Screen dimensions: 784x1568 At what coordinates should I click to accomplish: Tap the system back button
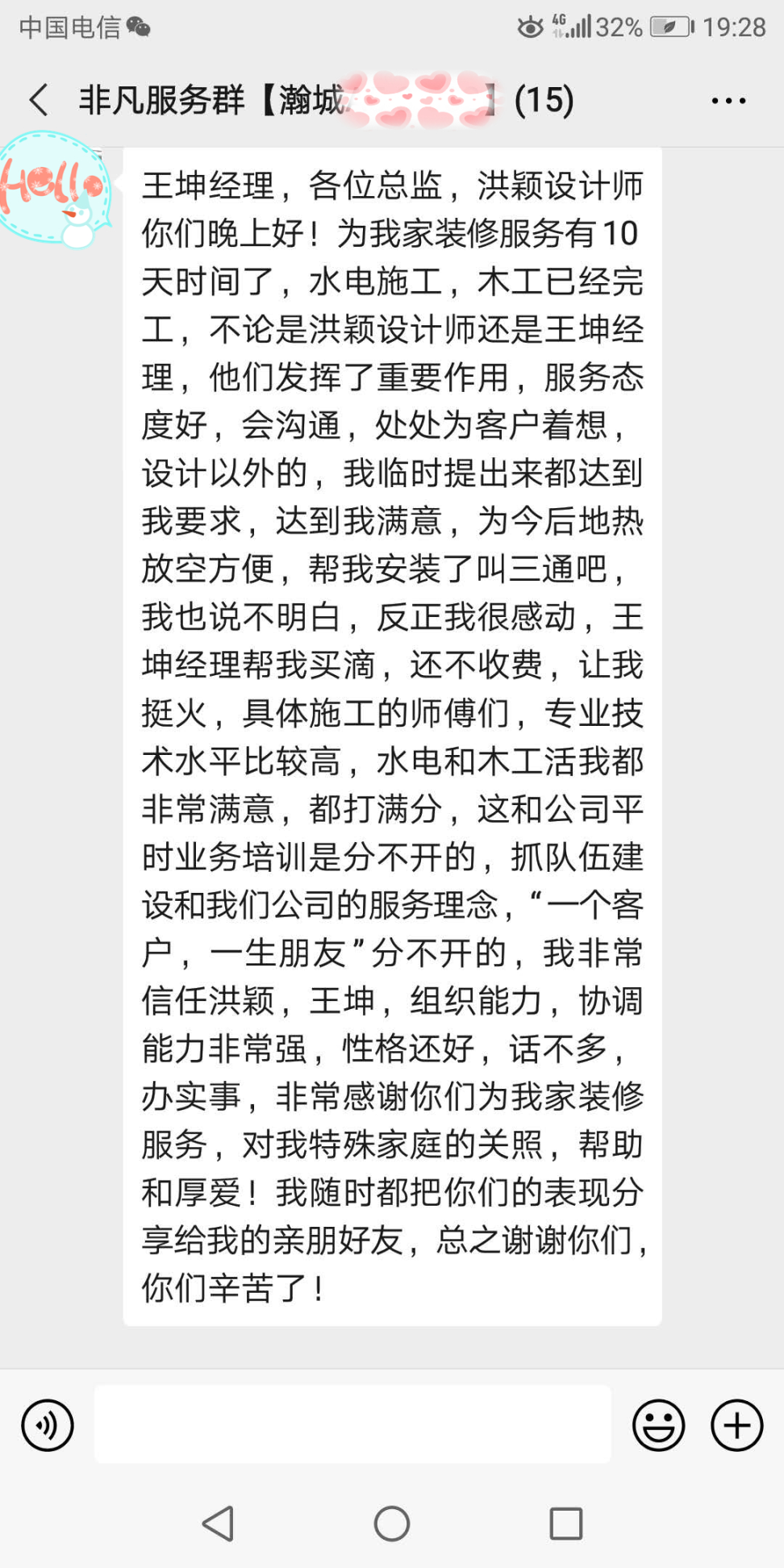pos(218,1524)
